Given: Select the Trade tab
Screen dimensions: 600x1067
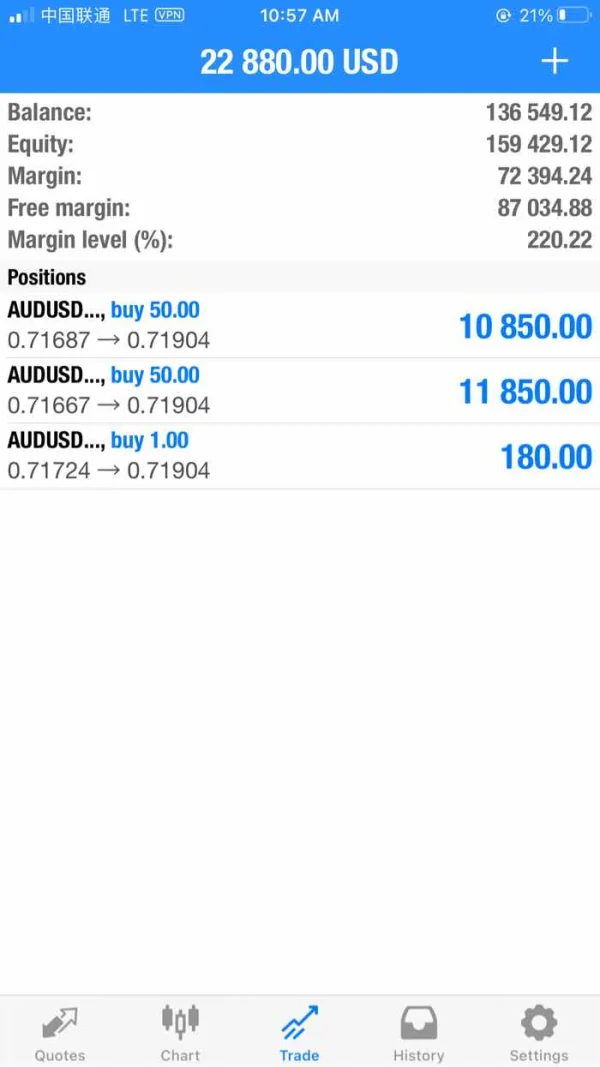Looking at the screenshot, I should pos(299,1033).
